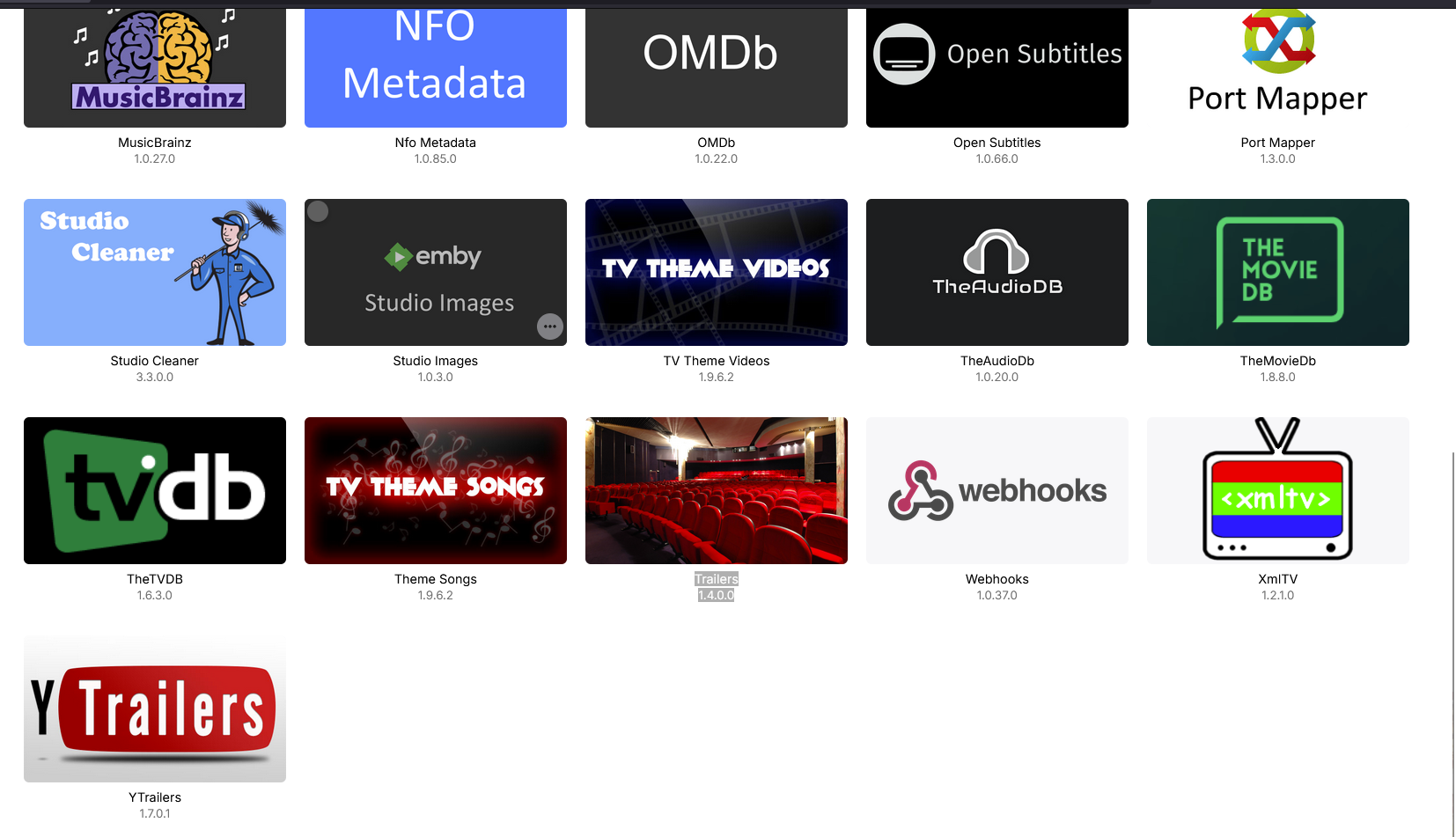The width and height of the screenshot is (1456, 837).
Task: Open the Studio Cleaner plugin
Action: pos(155,272)
